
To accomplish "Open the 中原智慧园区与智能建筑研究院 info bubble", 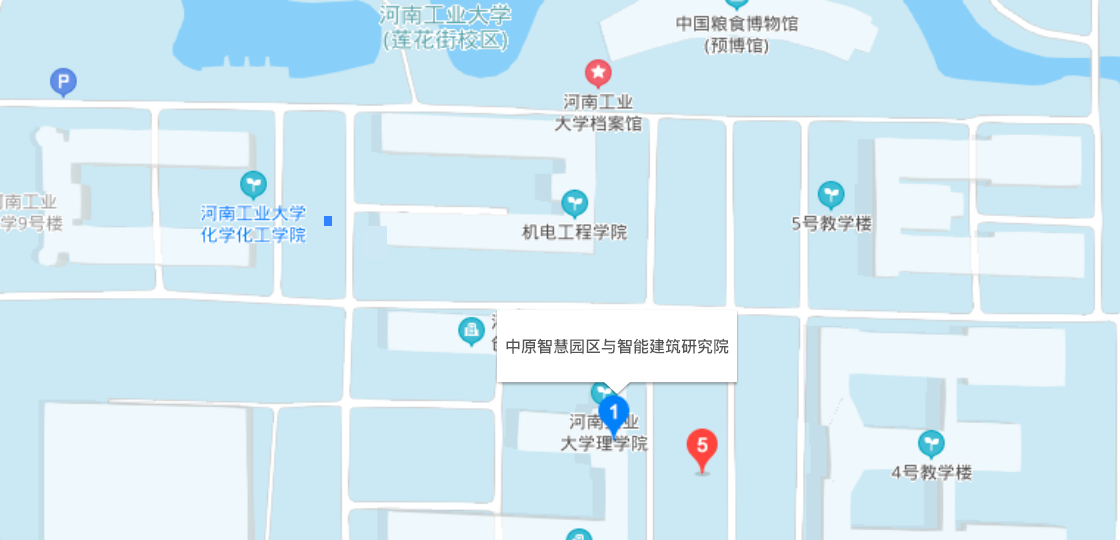I will coord(617,347).
